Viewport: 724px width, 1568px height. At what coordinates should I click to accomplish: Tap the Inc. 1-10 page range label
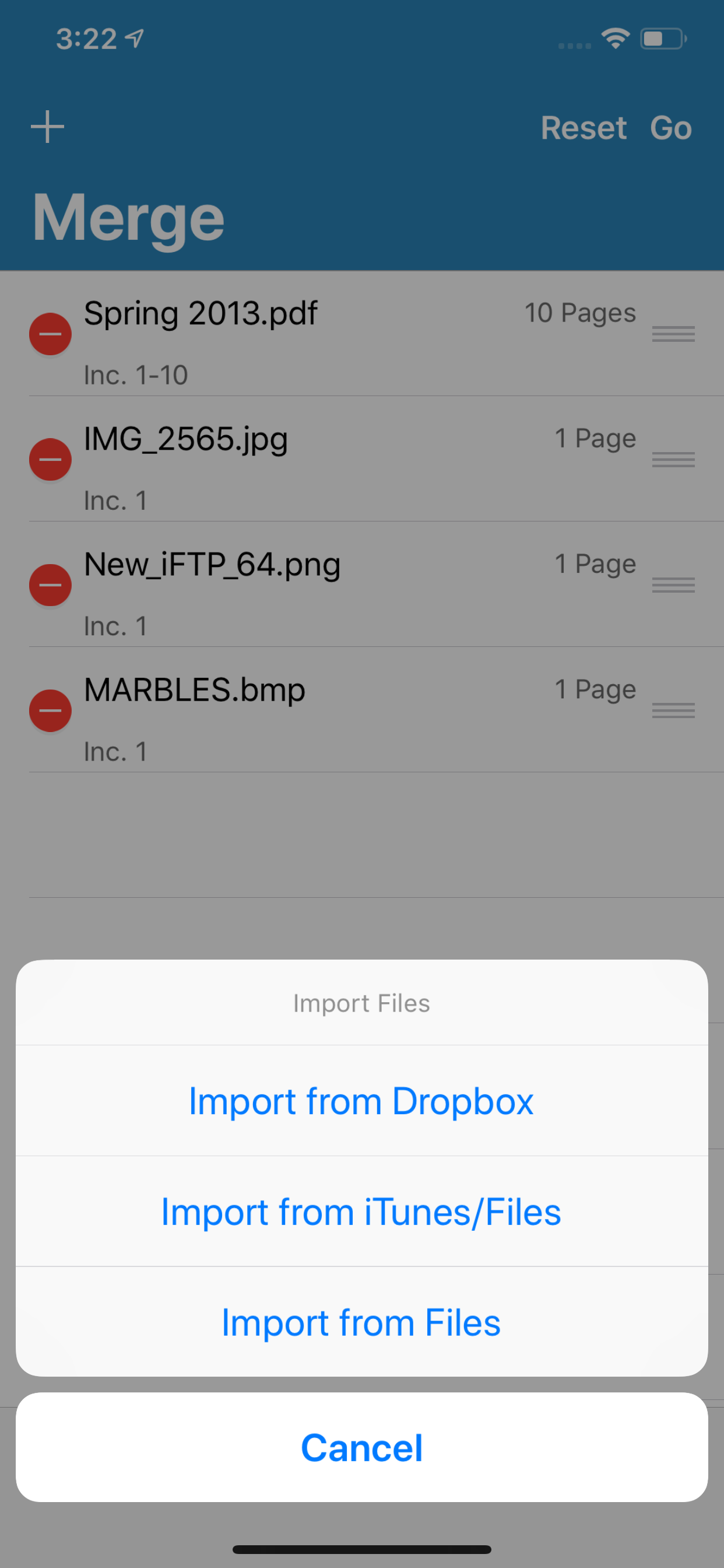pos(135,375)
